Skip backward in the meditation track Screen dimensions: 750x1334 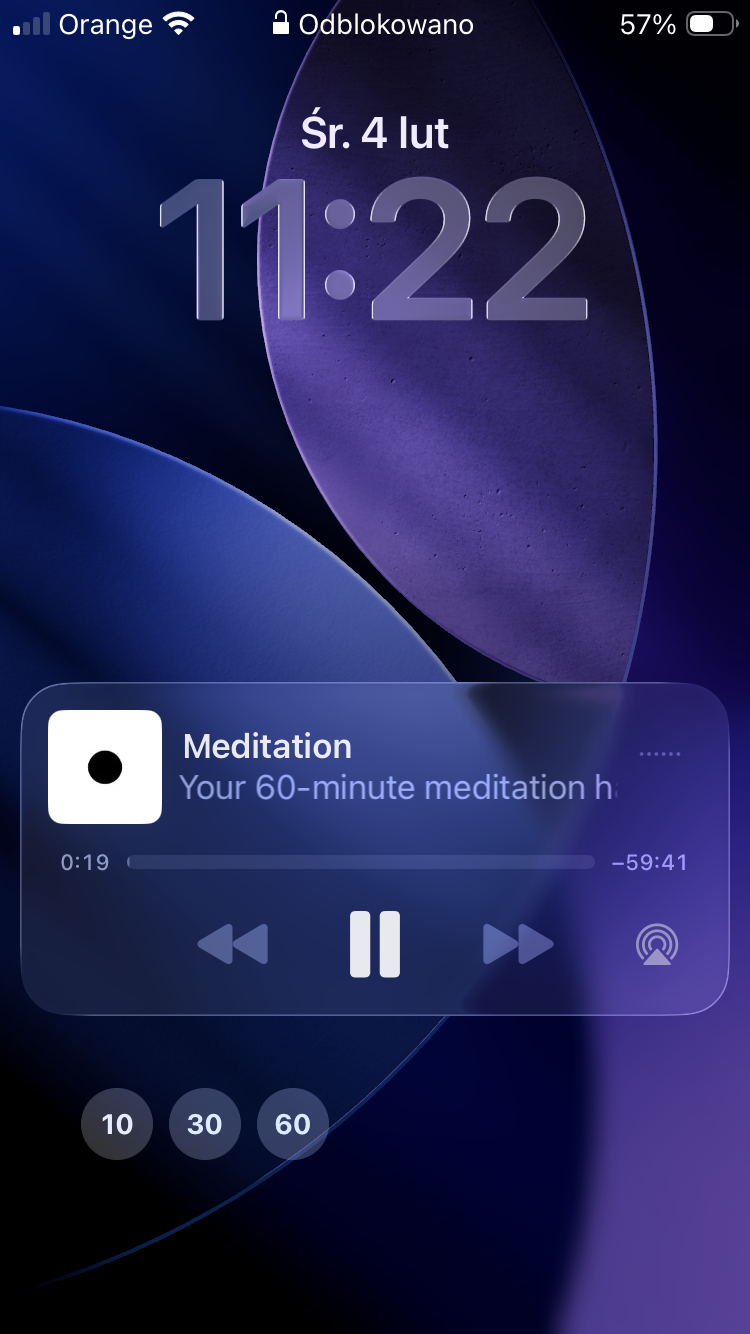click(233, 943)
